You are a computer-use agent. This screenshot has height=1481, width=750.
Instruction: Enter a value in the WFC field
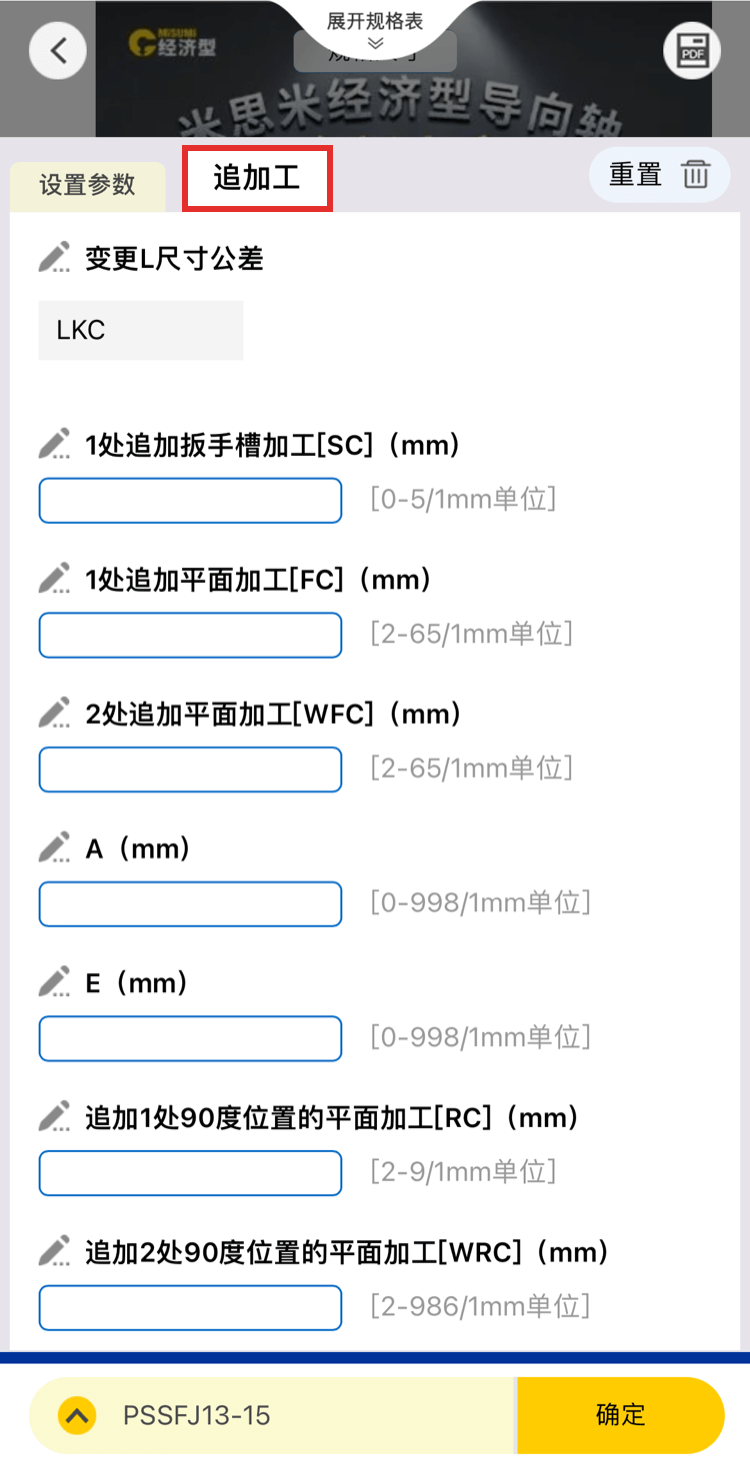click(x=190, y=770)
